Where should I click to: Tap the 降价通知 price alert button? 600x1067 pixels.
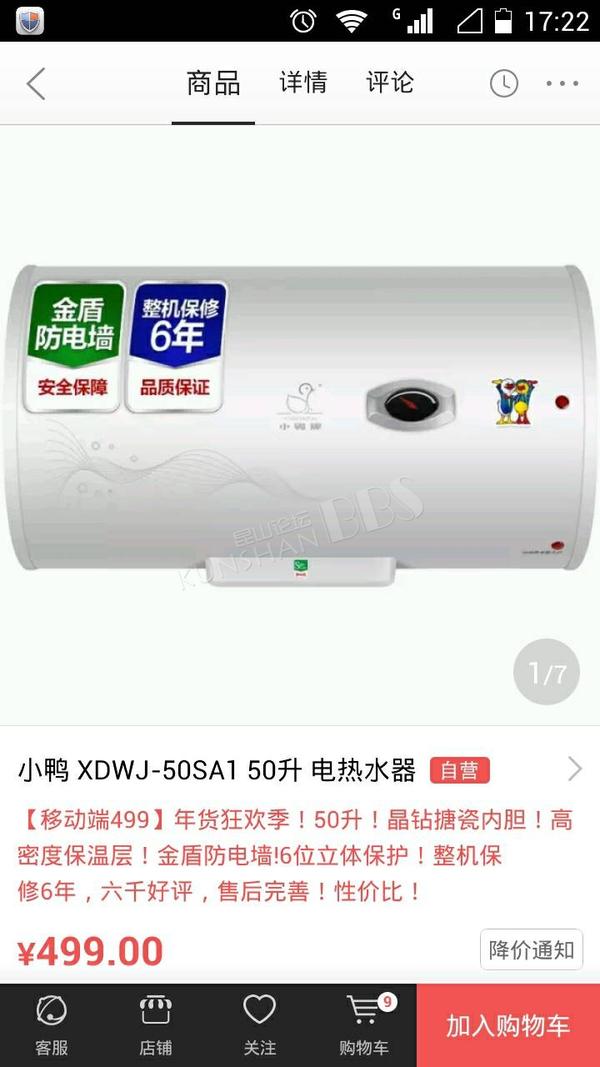tap(531, 949)
